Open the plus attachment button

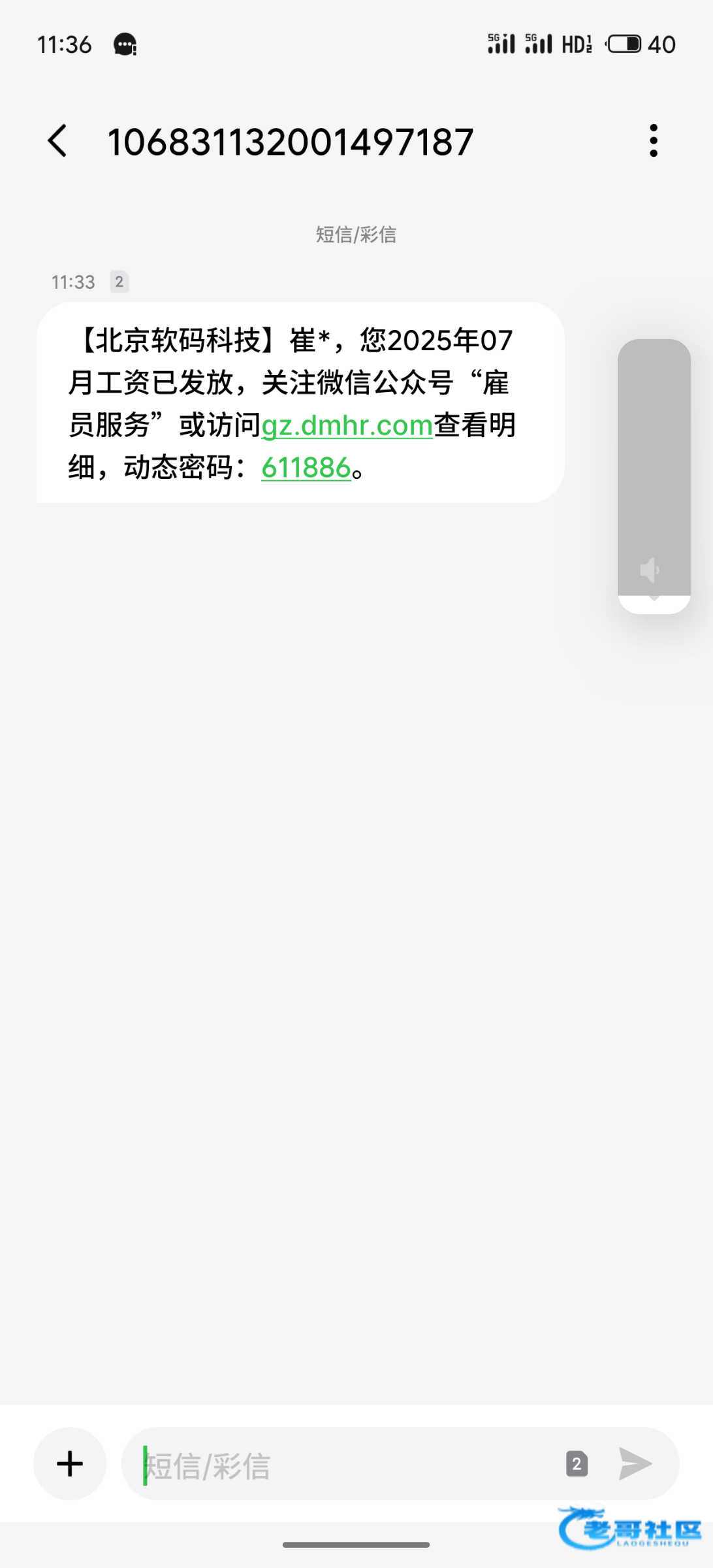[70, 1463]
